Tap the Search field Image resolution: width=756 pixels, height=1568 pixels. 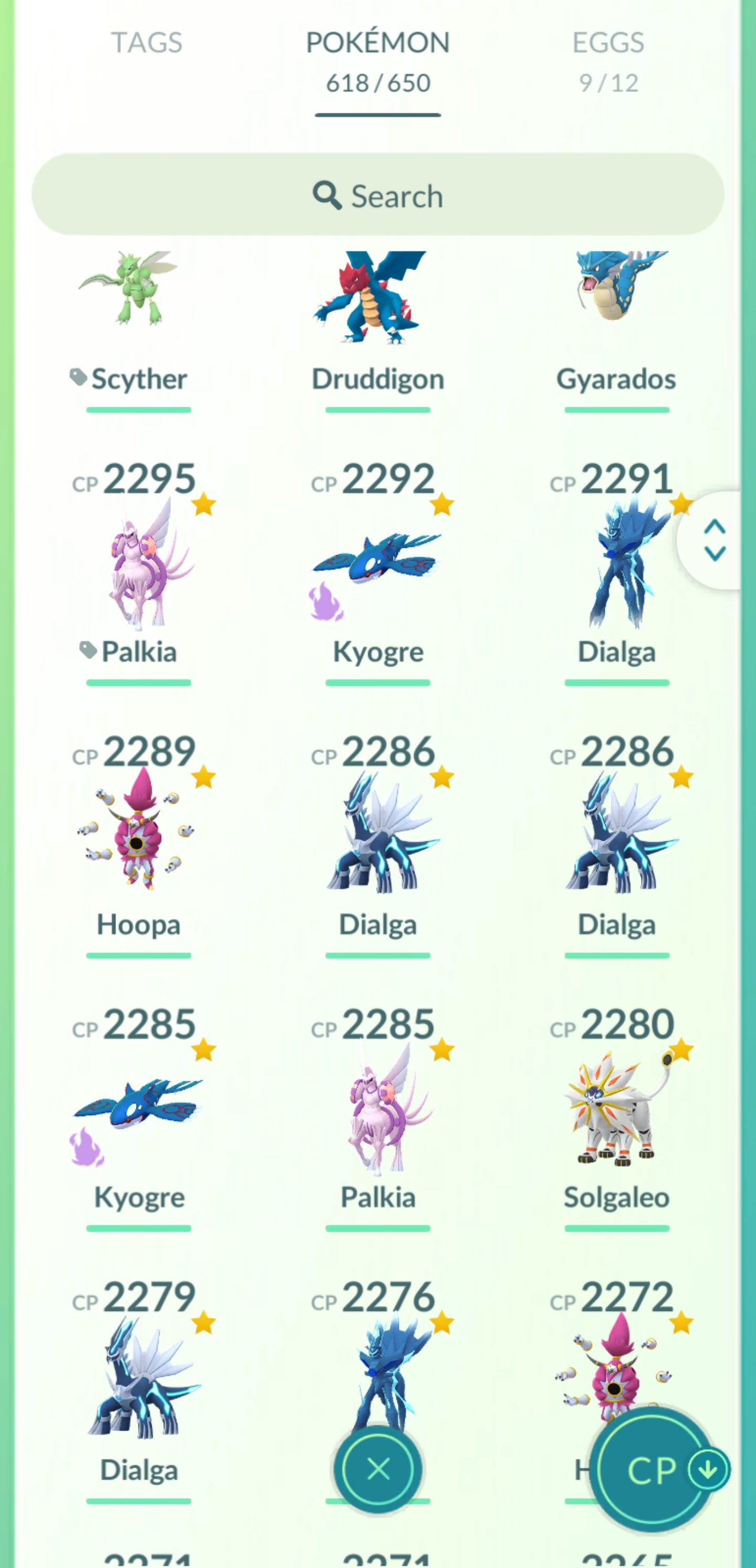coord(377,195)
